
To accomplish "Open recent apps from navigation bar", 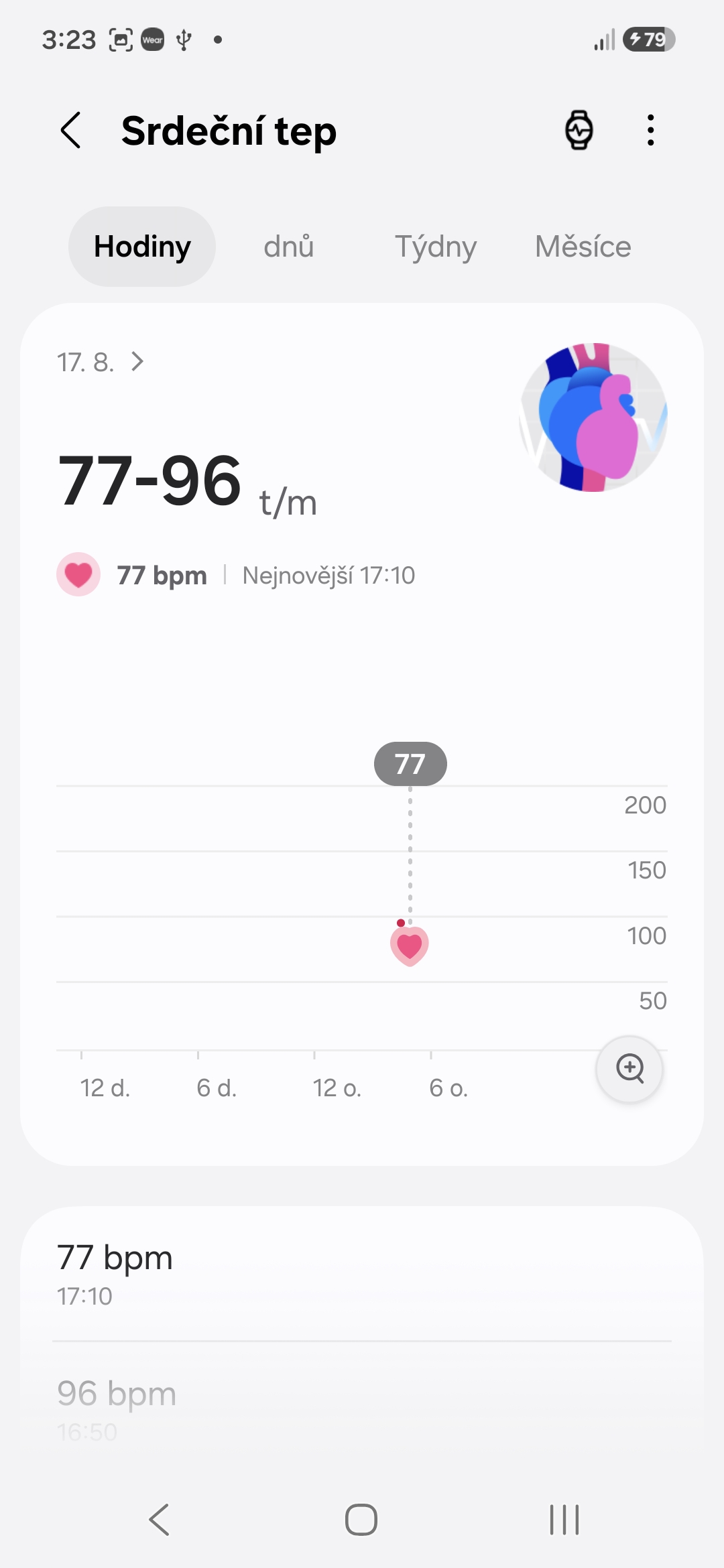I will (x=564, y=1519).
